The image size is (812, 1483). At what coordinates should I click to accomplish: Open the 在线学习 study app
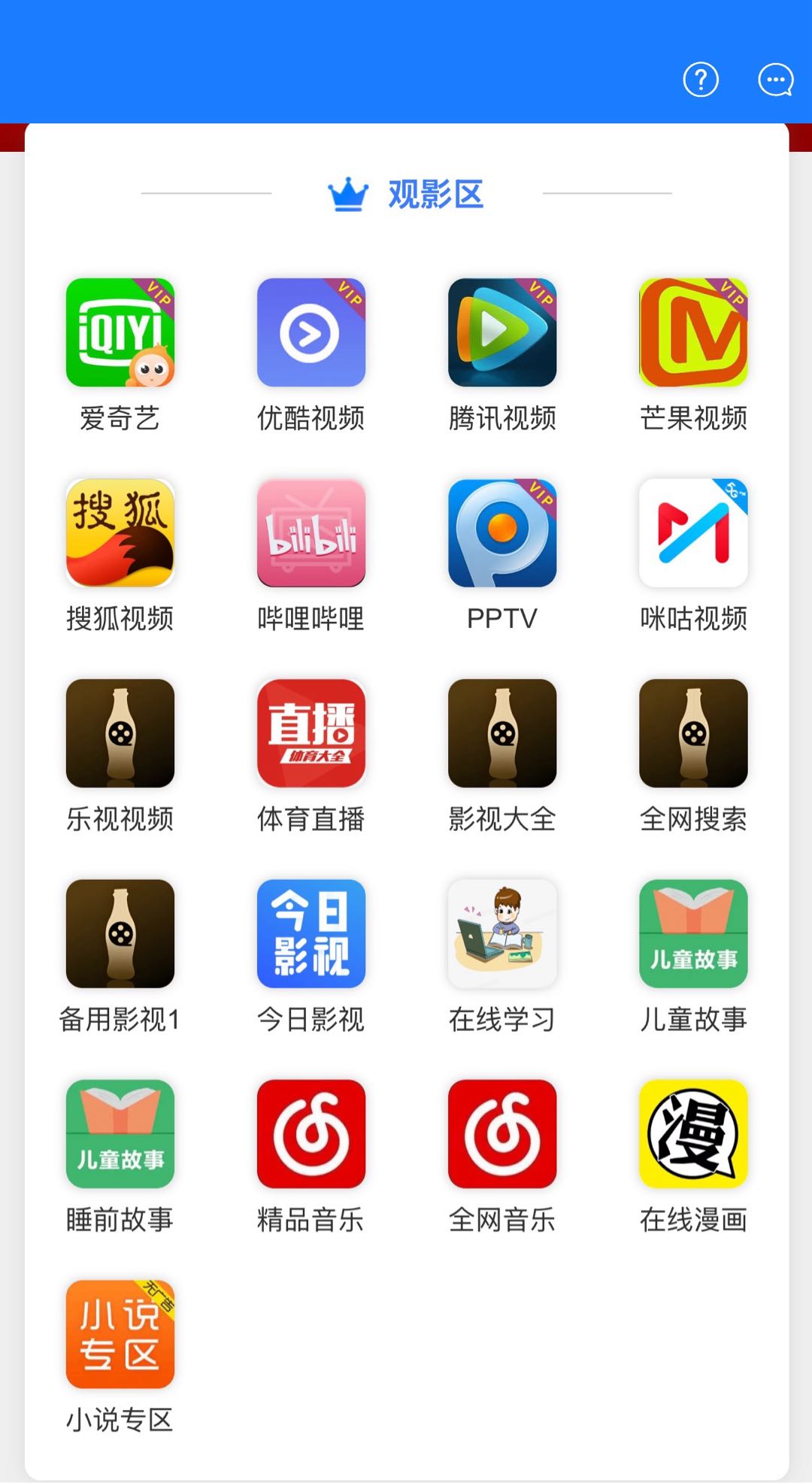coord(502,933)
